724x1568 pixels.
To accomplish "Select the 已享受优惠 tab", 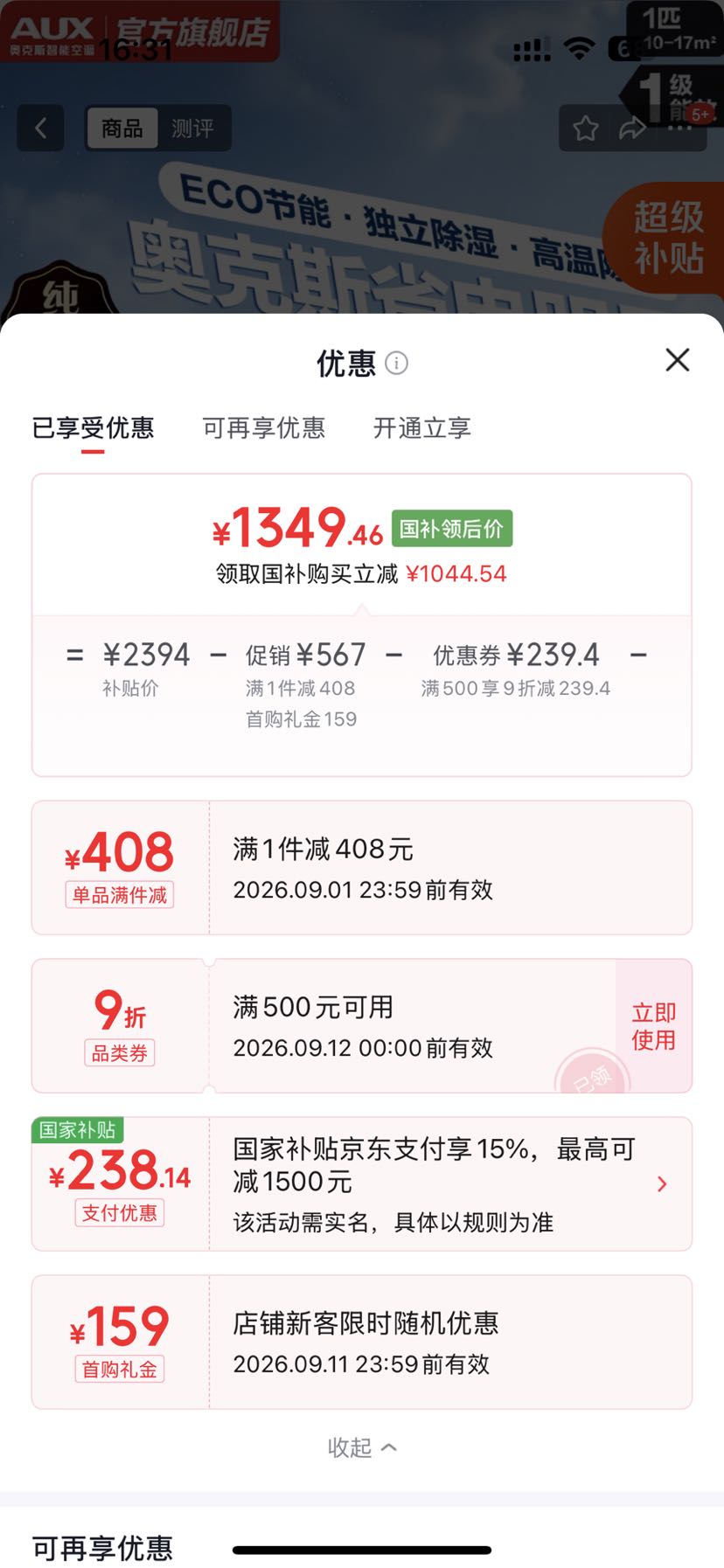I will (x=93, y=427).
